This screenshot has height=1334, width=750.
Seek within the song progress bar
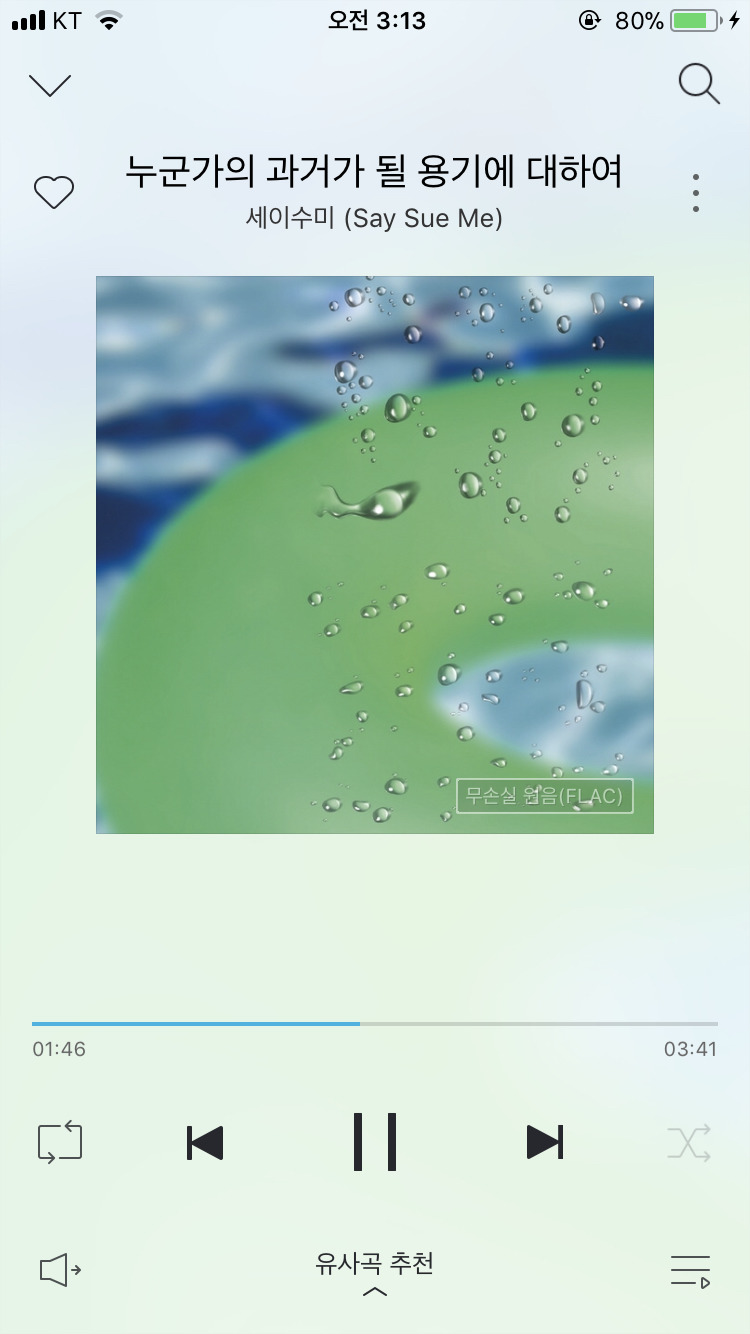pyautogui.click(x=375, y=1024)
